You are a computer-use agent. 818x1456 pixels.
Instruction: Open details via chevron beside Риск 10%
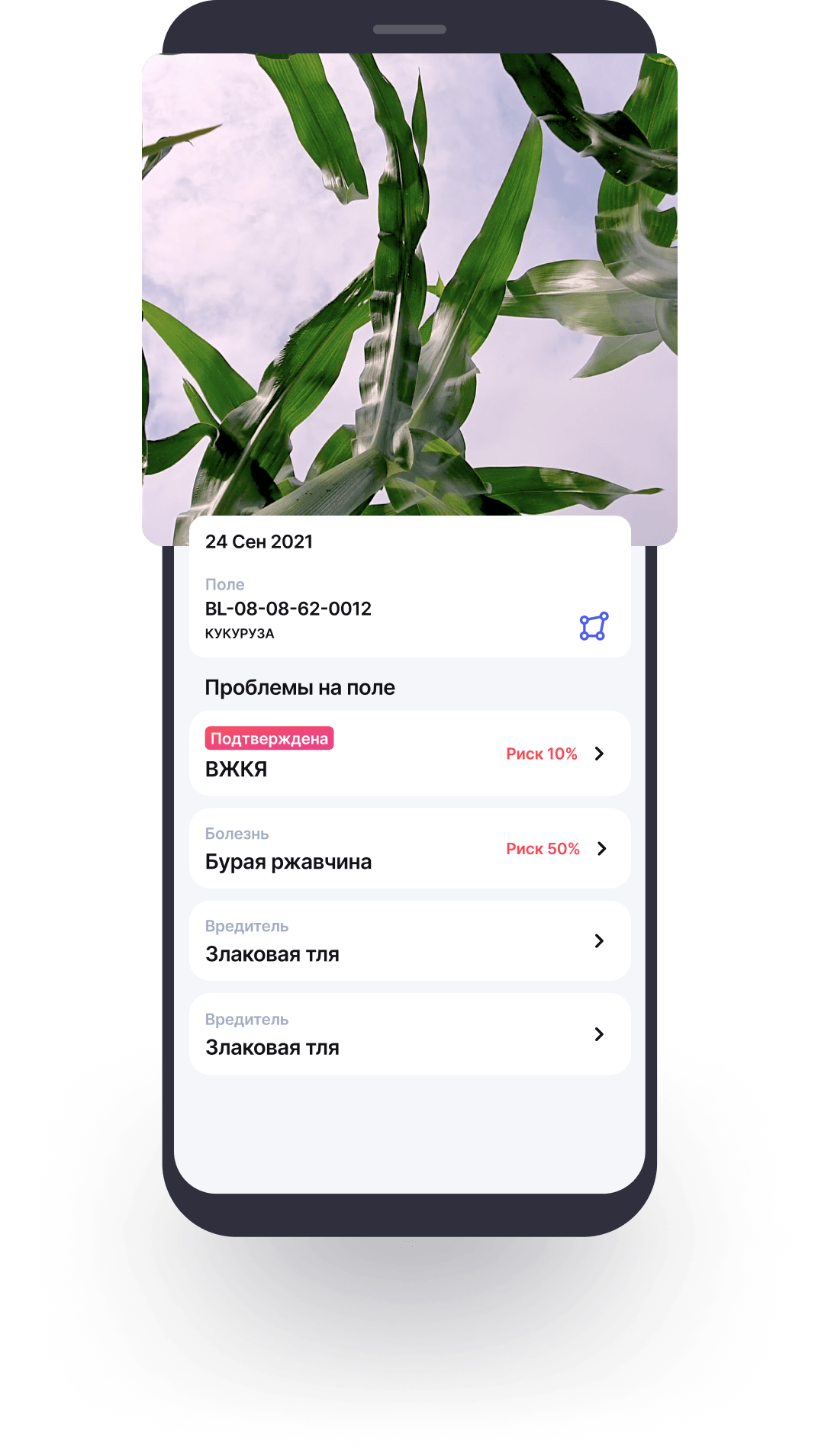coord(601,753)
